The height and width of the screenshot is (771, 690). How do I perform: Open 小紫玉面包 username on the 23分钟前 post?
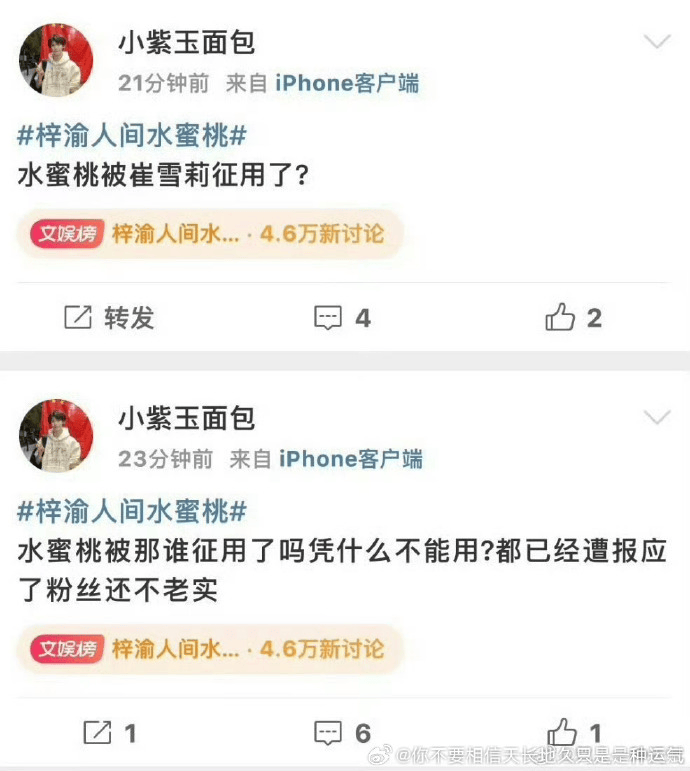(186, 417)
